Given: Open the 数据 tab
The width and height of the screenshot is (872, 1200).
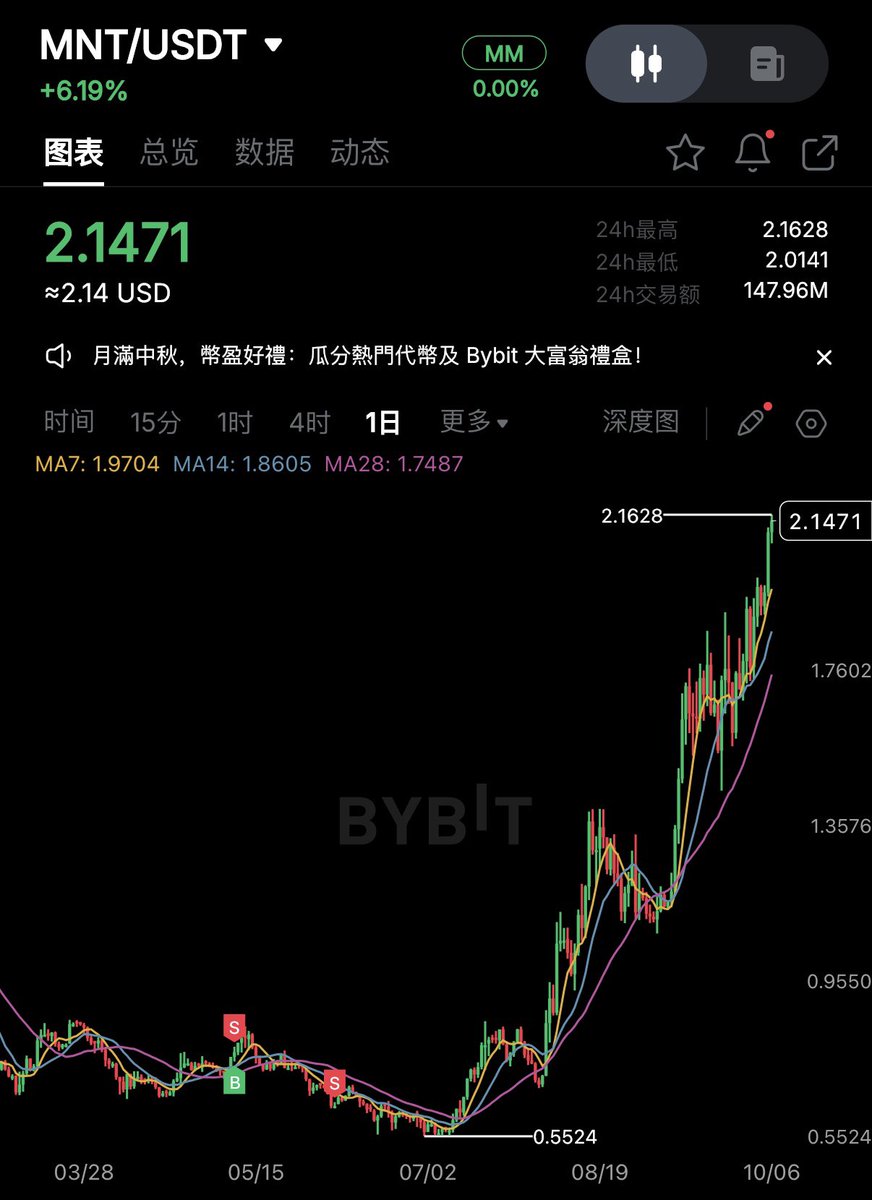Looking at the screenshot, I should pos(264,152).
